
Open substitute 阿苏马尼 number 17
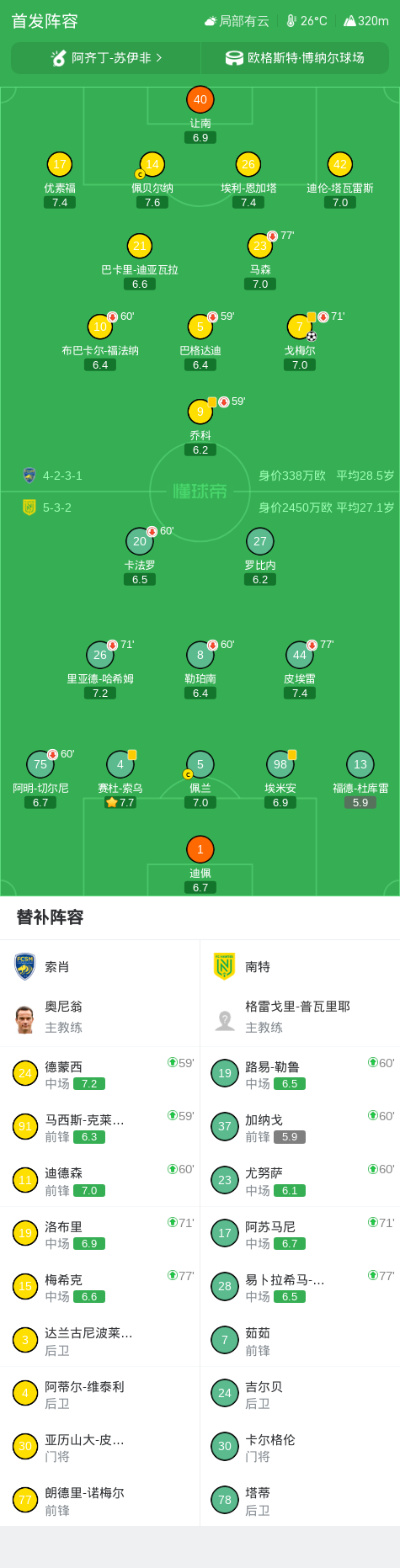pos(300,1234)
